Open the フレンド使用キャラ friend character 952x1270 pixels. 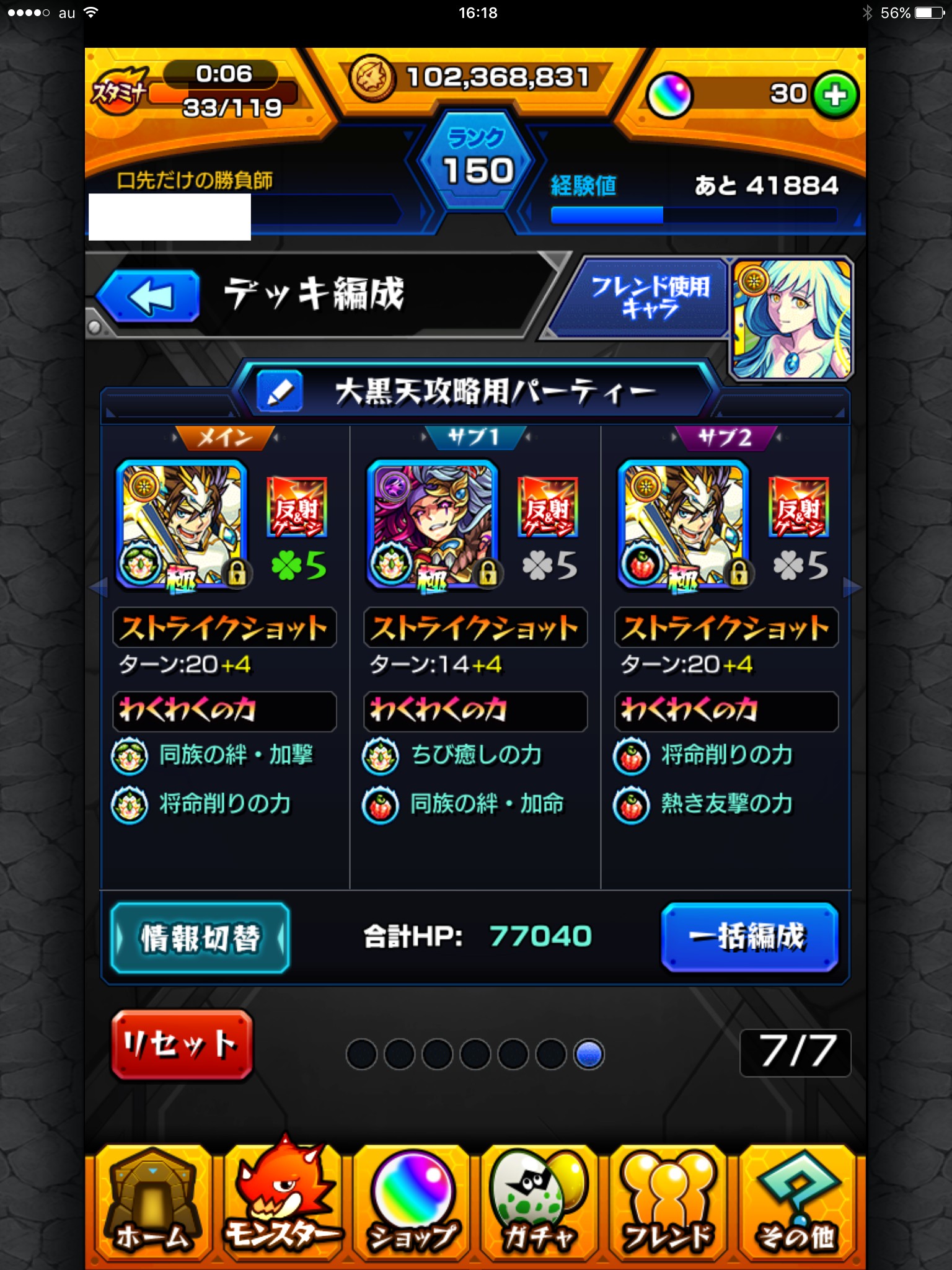click(x=792, y=319)
